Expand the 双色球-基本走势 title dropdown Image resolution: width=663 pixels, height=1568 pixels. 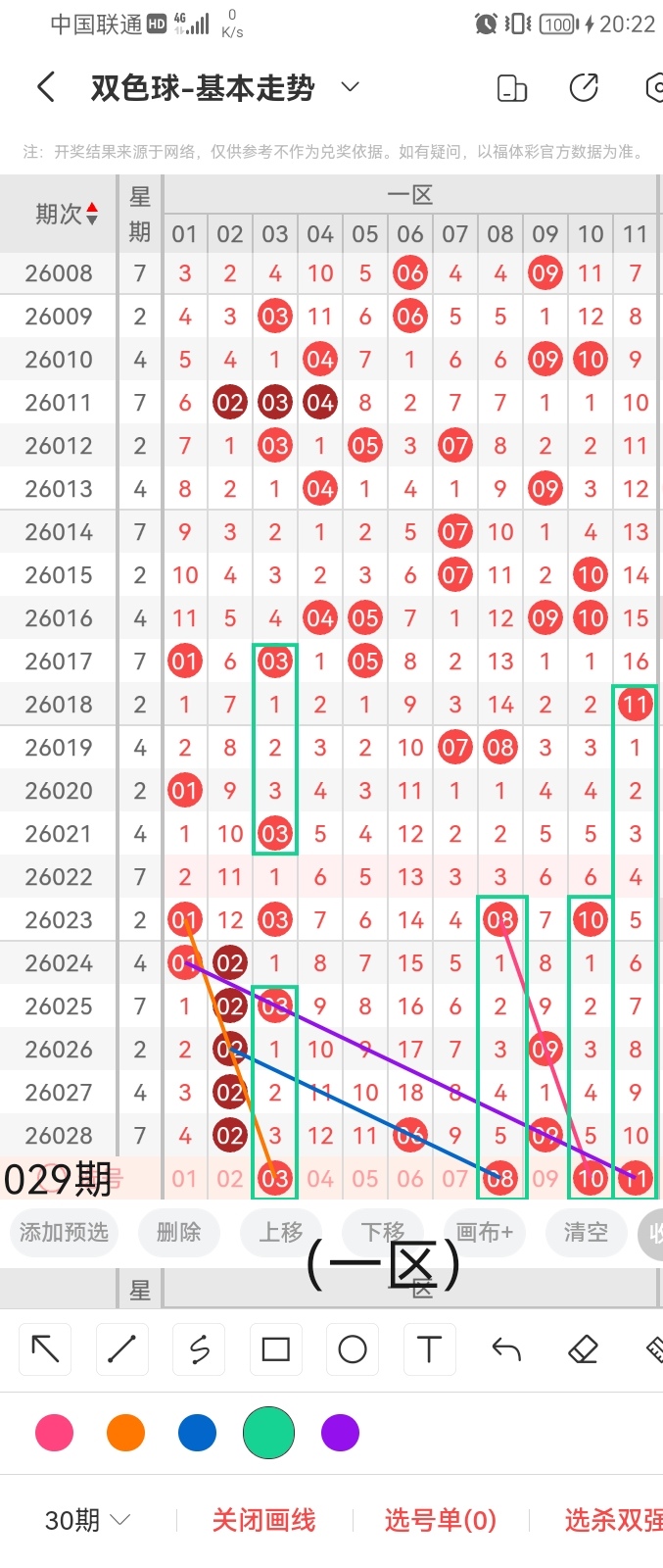click(350, 88)
